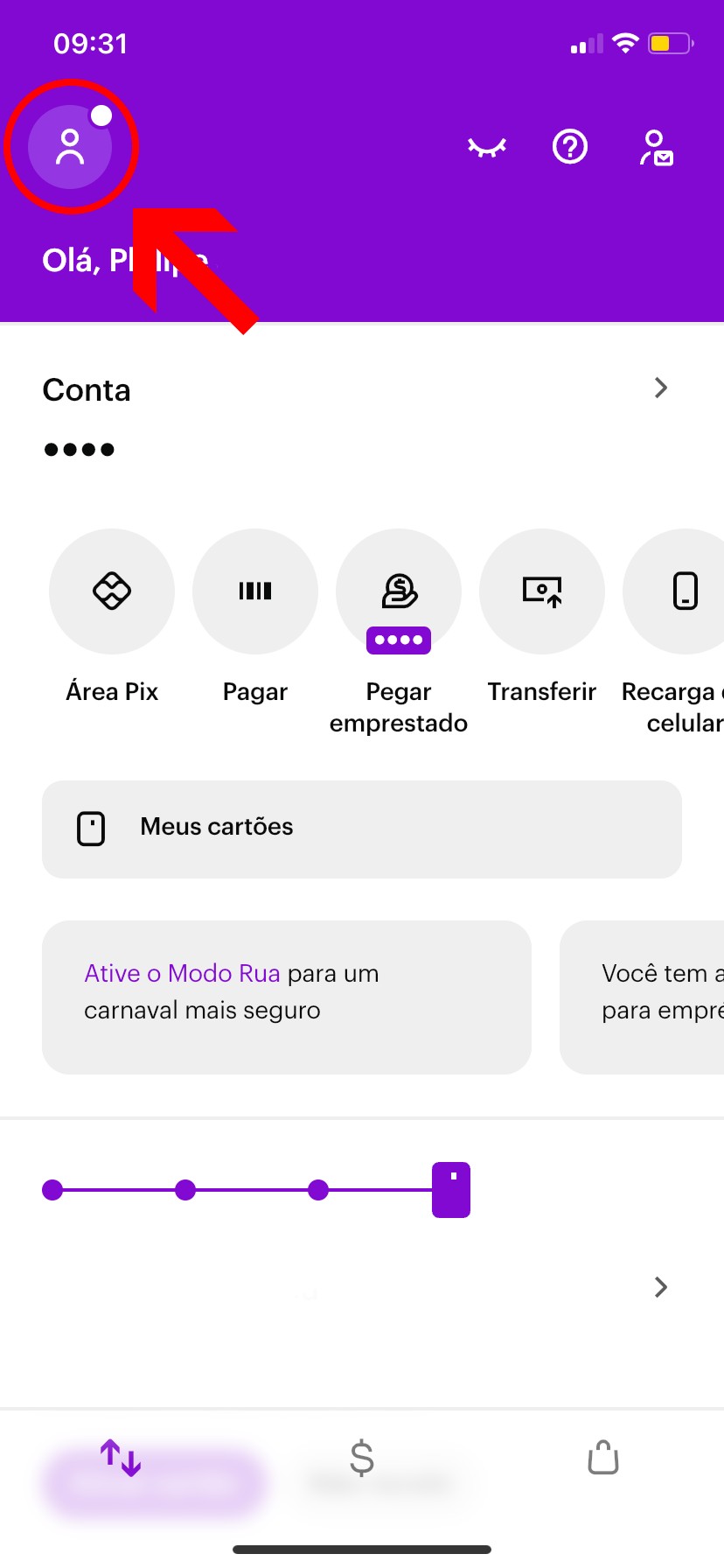The width and height of the screenshot is (724, 1568).
Task: Open the profile avatar menu
Action: [70, 147]
